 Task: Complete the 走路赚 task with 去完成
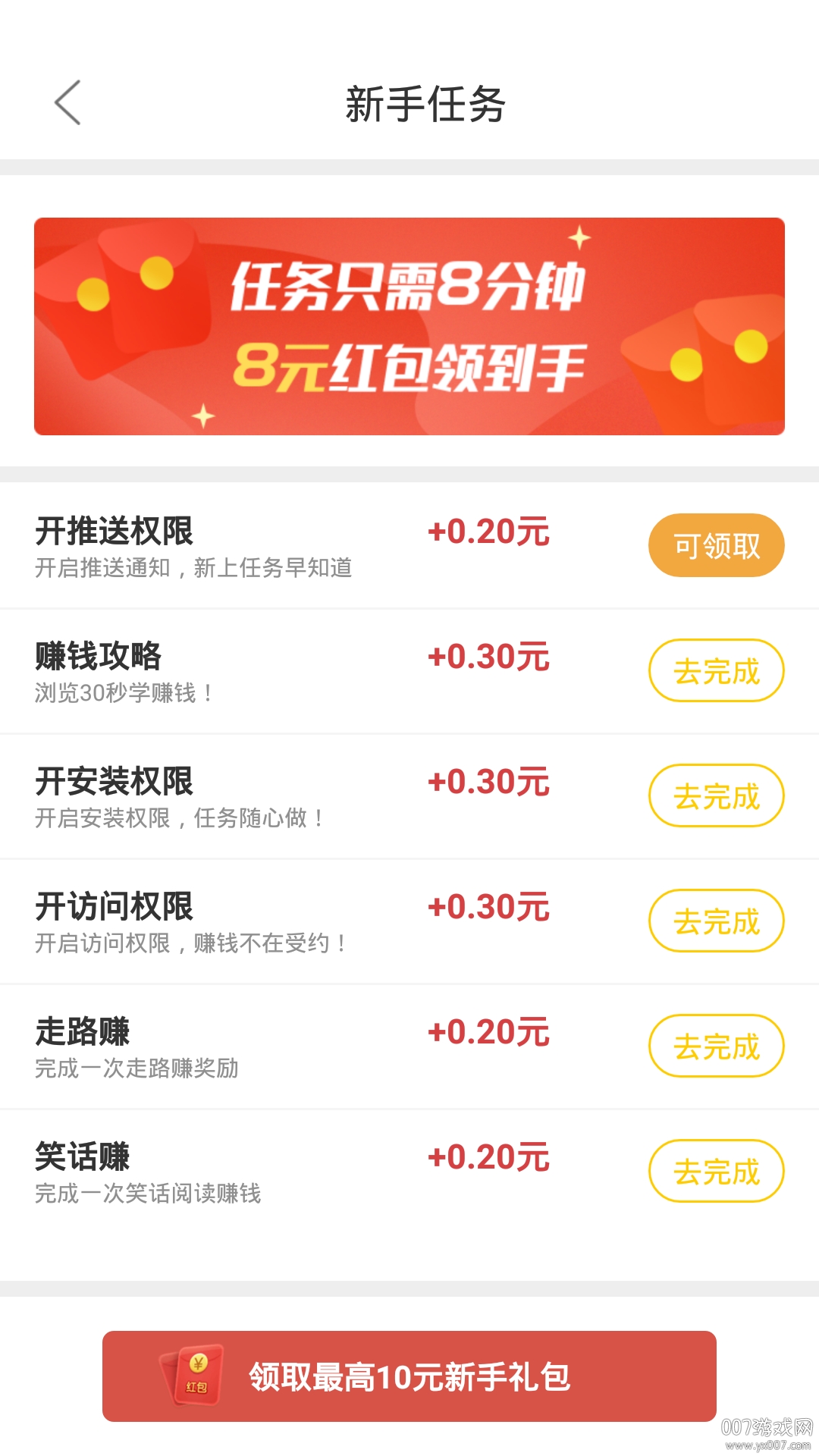pyautogui.click(x=716, y=1046)
